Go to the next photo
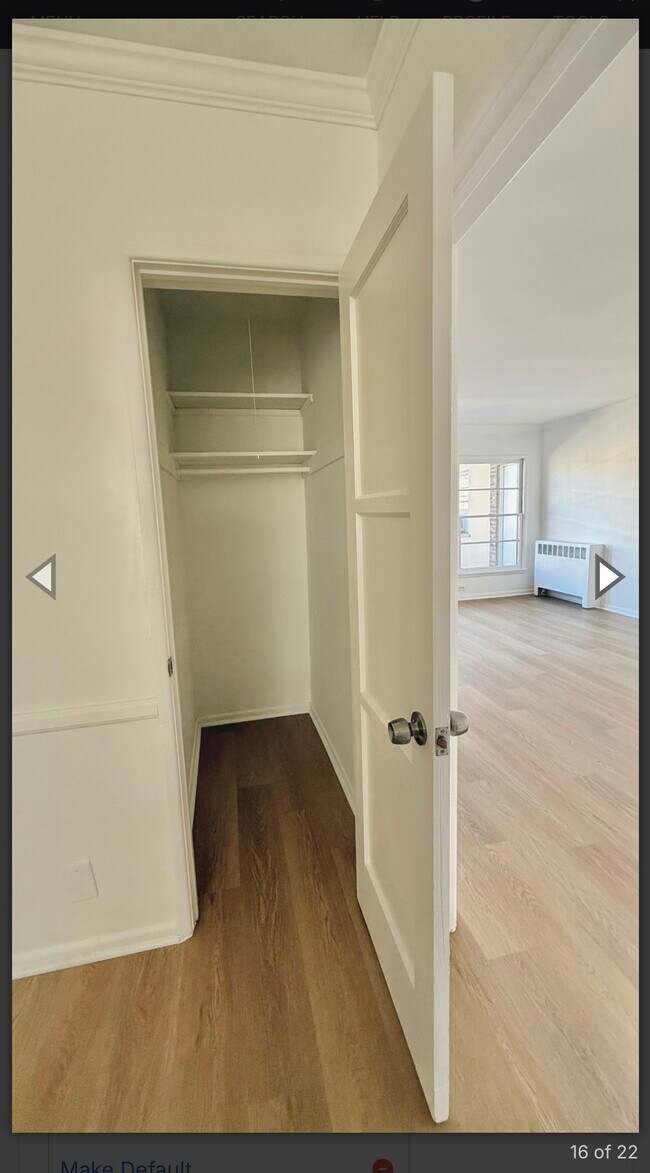Screen dimensions: 650x1173 608,577
